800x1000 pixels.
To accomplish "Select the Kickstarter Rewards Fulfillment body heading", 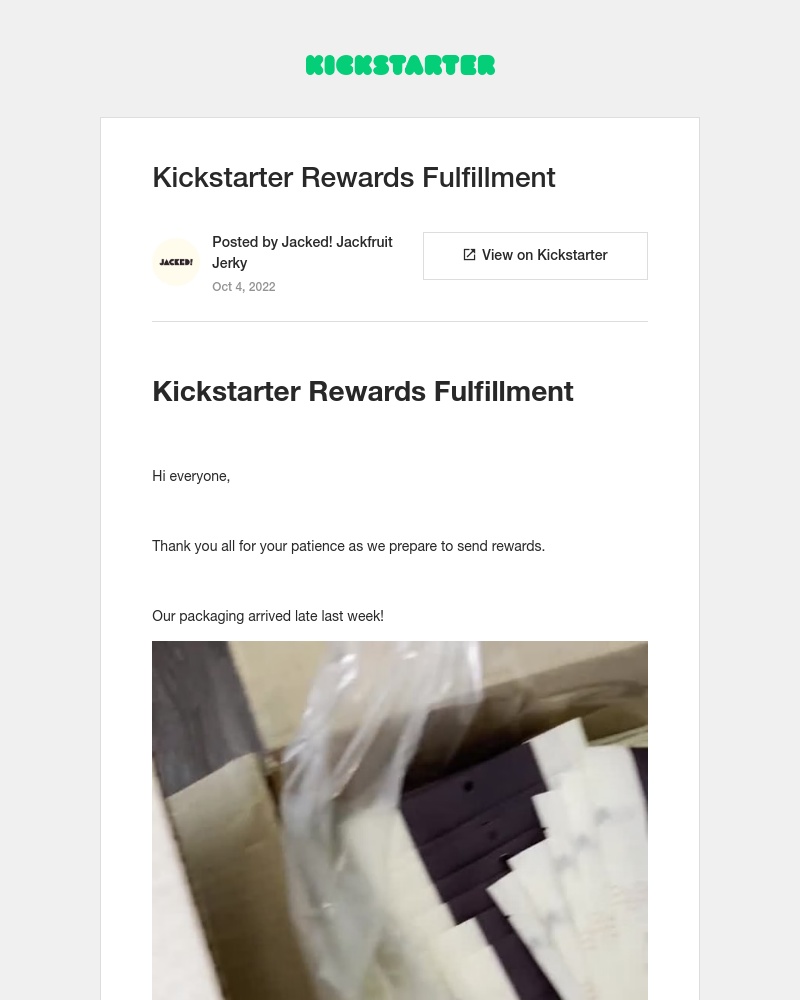I will [363, 391].
